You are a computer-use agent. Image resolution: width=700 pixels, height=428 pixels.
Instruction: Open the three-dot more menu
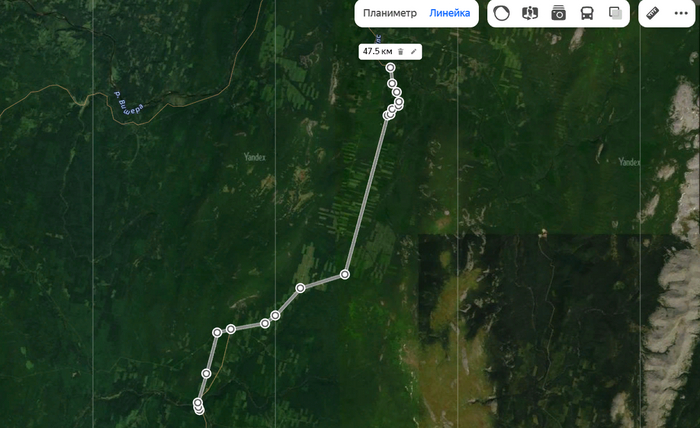(681, 14)
